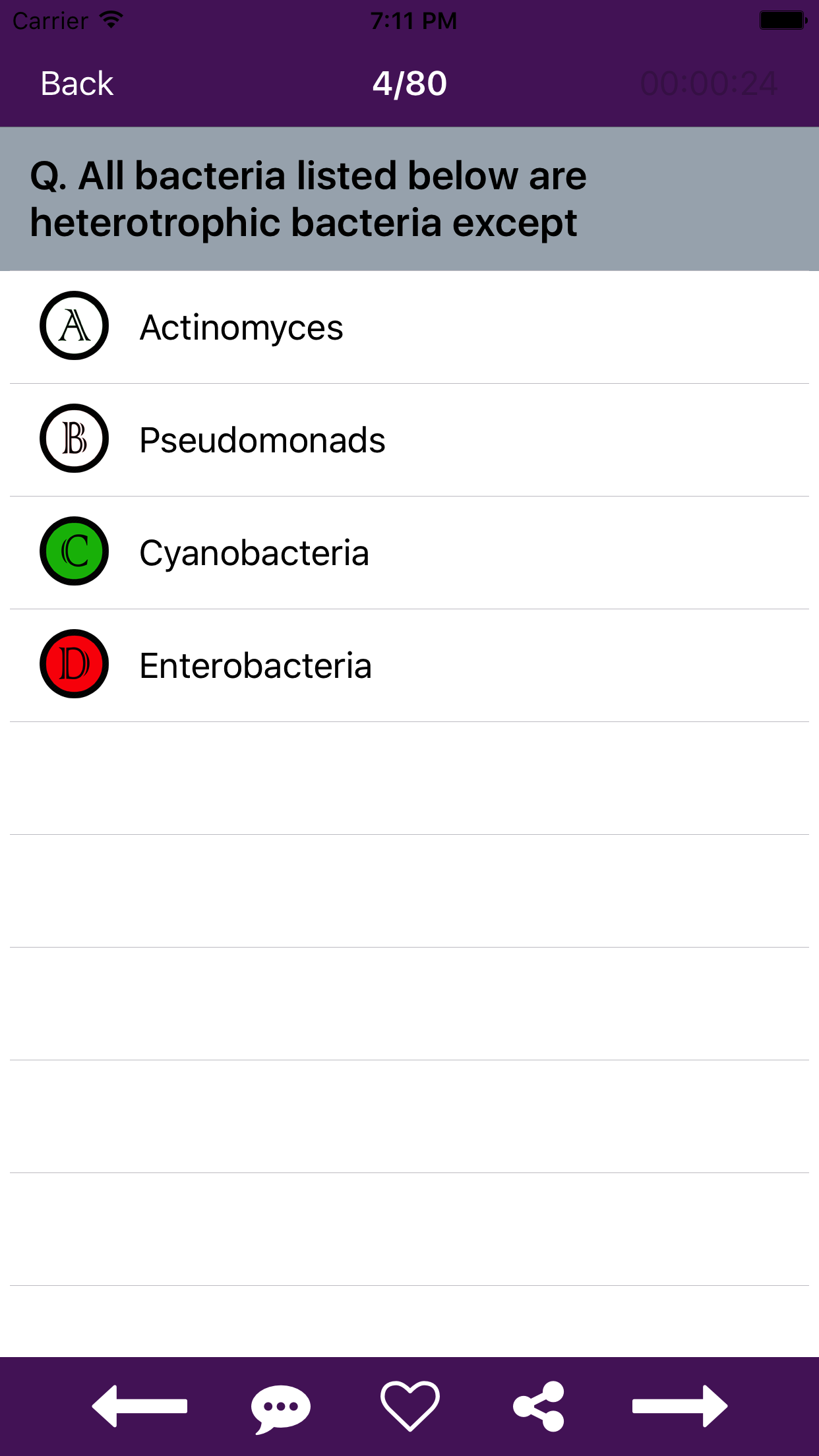Open the comment speech bubble
This screenshot has height=1456, width=819.
280,1407
